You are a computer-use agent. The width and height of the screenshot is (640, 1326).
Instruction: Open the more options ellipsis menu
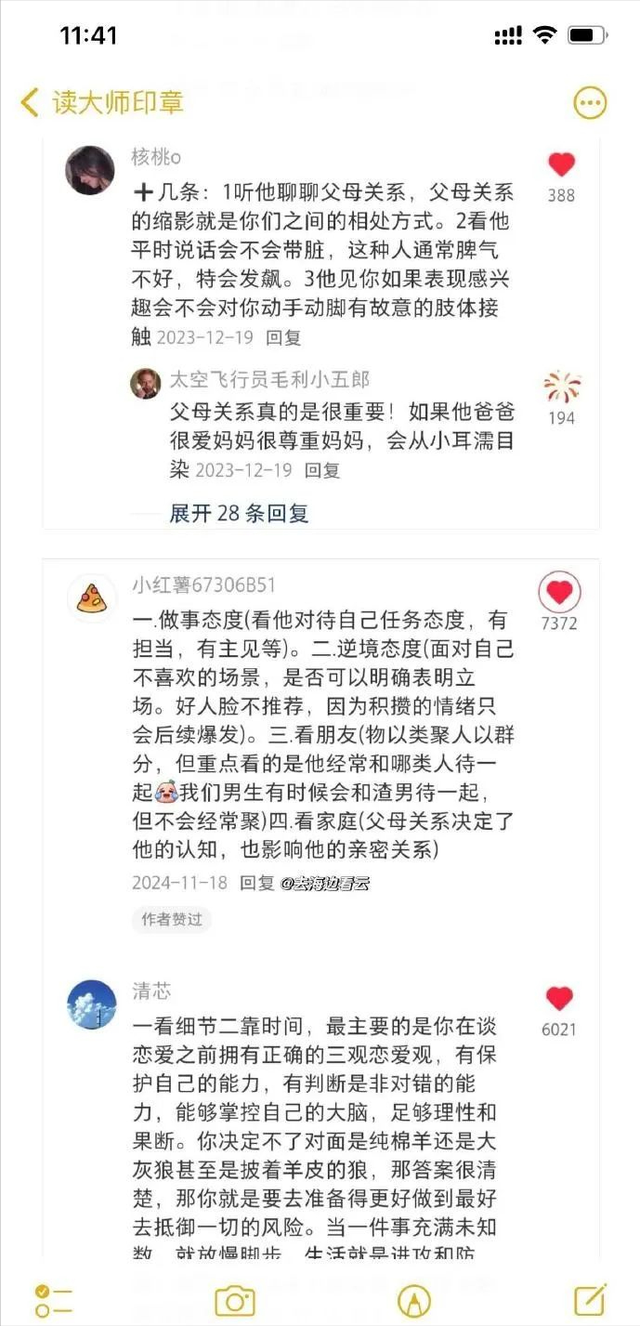[590, 102]
